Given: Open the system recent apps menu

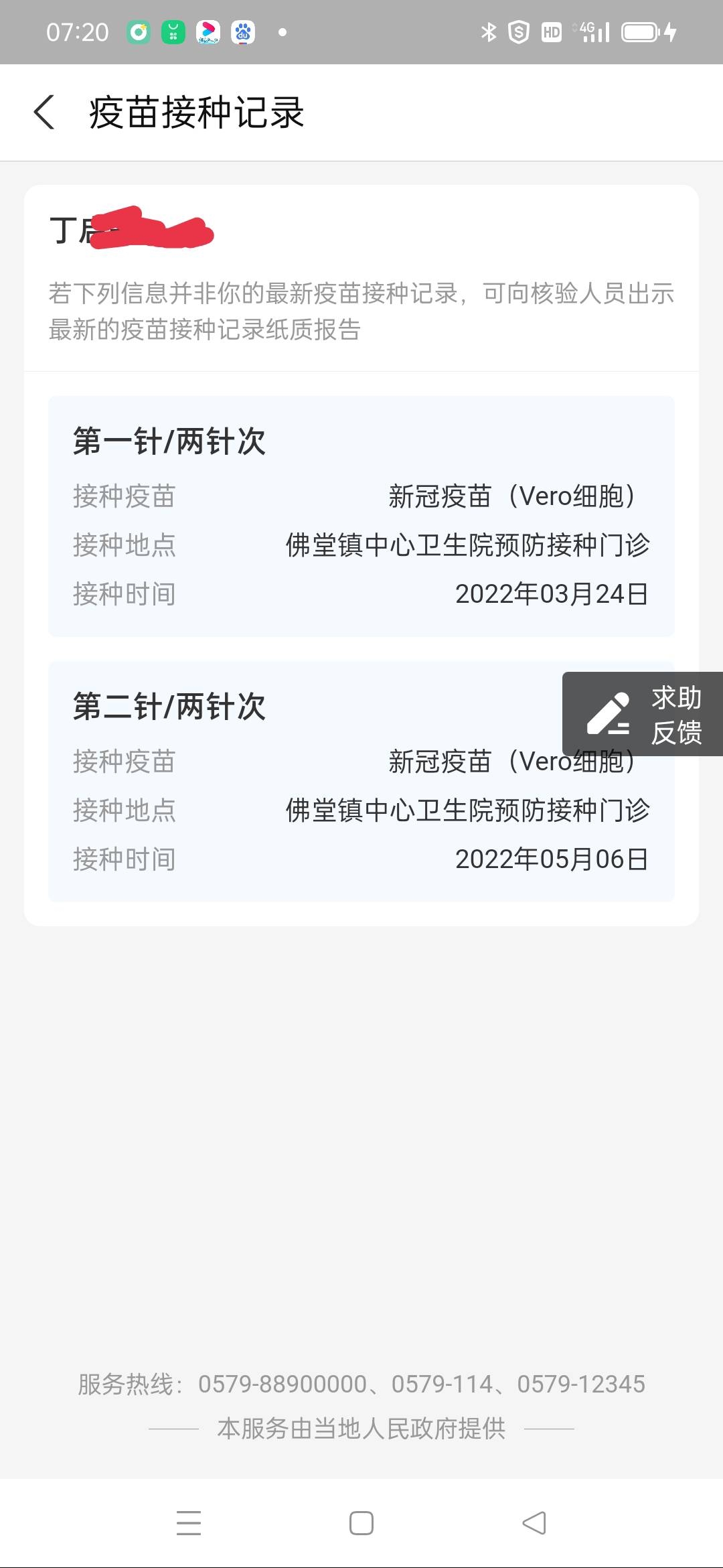Looking at the screenshot, I should [189, 1523].
